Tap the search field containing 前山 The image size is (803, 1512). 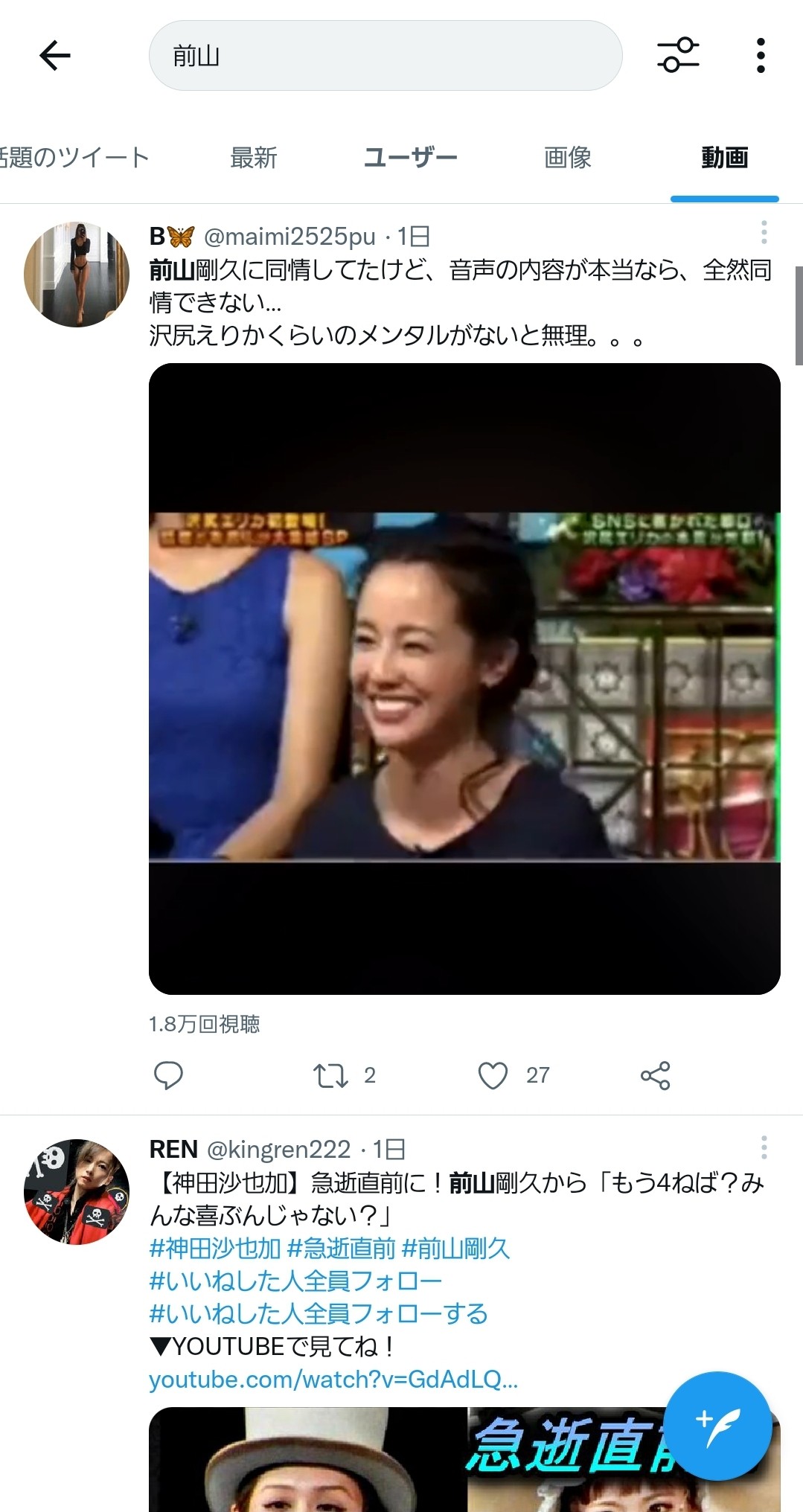pos(385,56)
